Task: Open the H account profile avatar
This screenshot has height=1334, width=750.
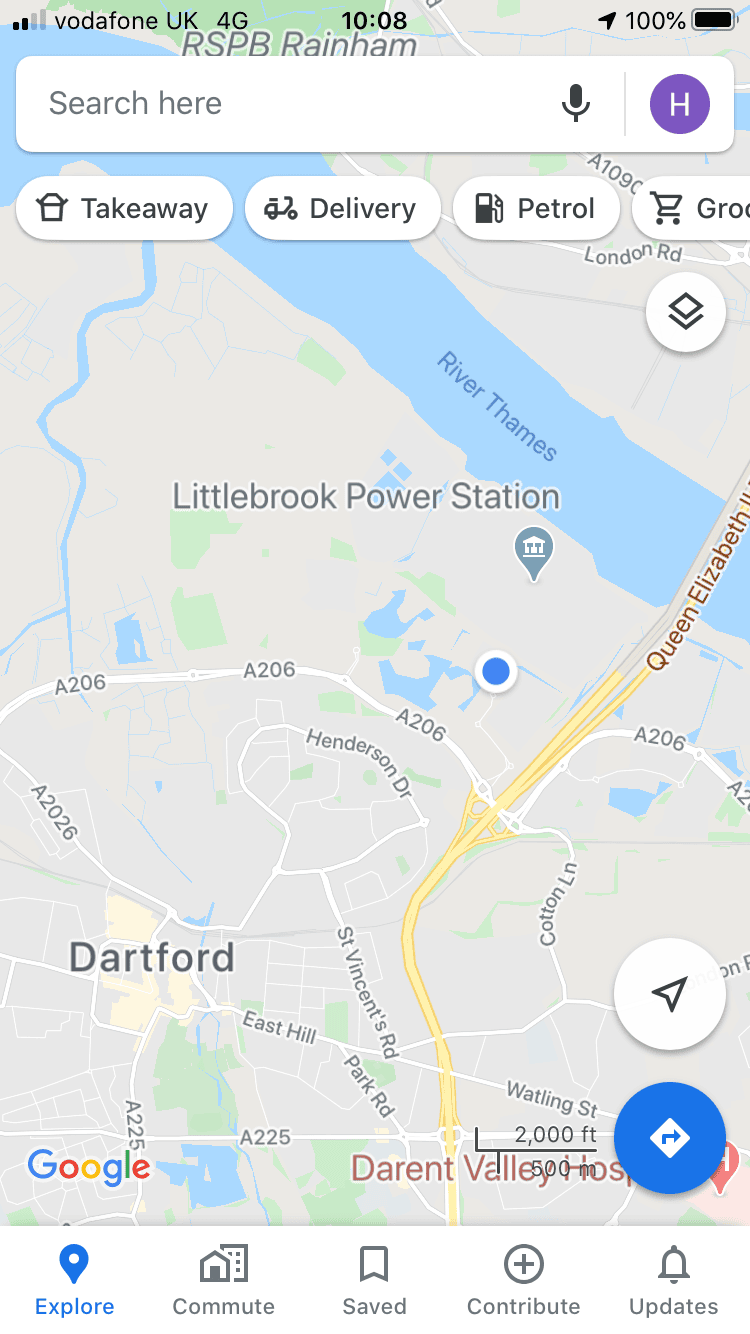Action: [680, 104]
